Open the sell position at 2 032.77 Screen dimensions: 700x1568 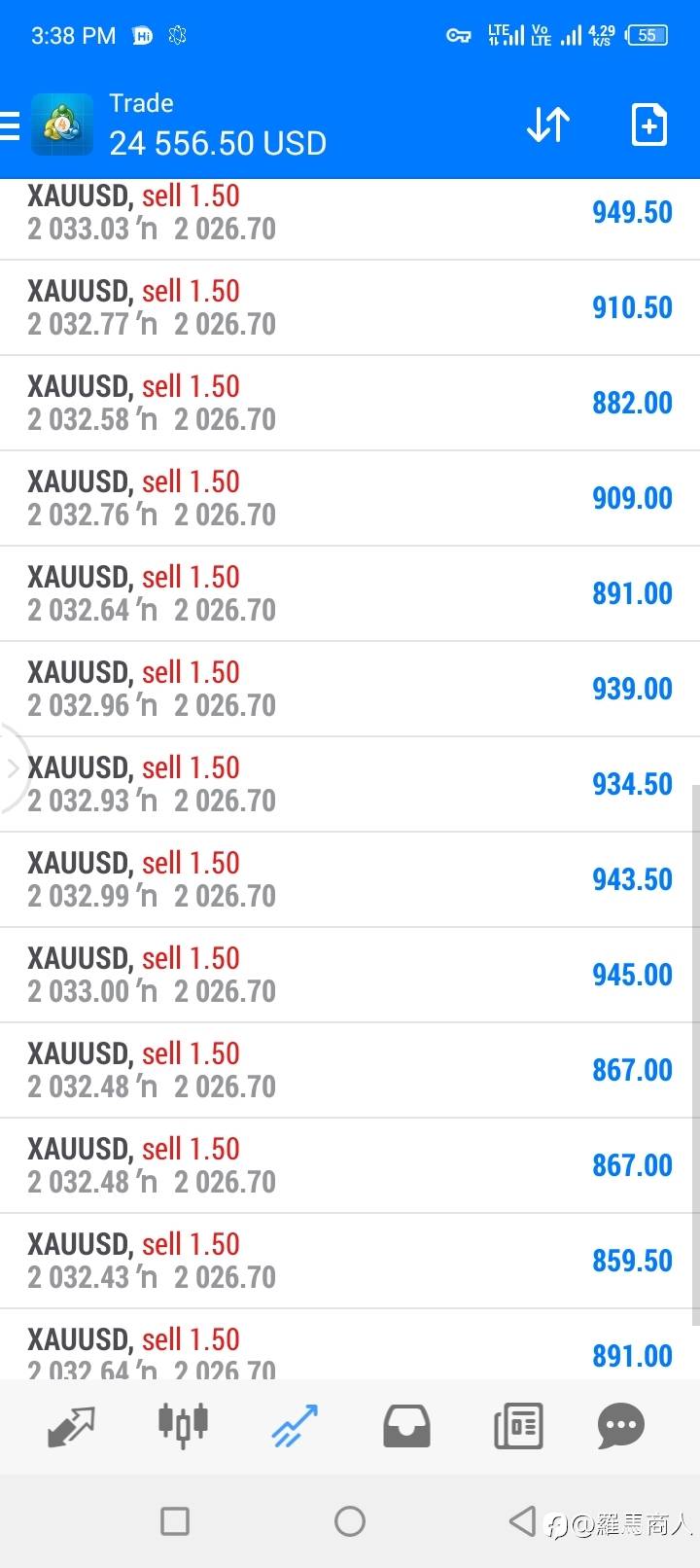tap(350, 307)
